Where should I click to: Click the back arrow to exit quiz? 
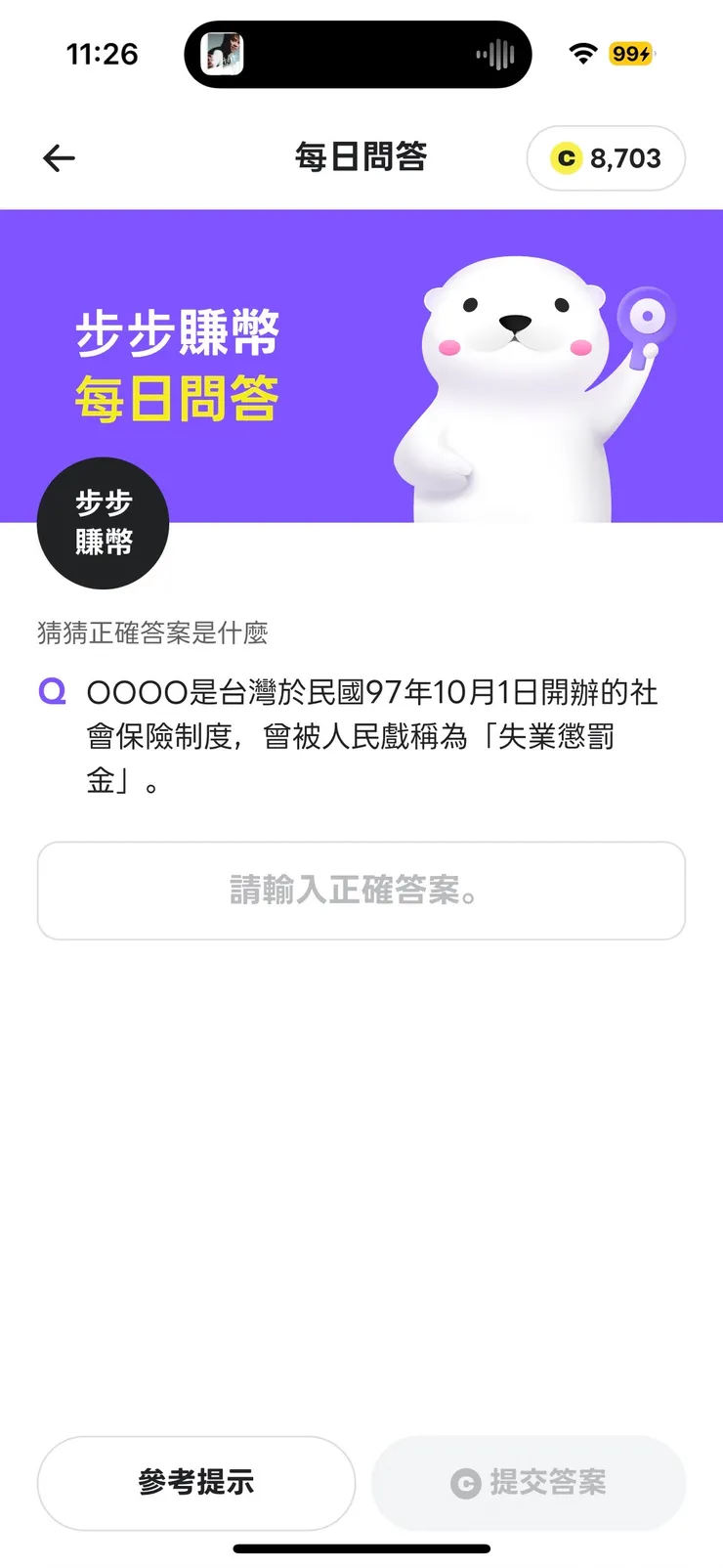pos(59,157)
